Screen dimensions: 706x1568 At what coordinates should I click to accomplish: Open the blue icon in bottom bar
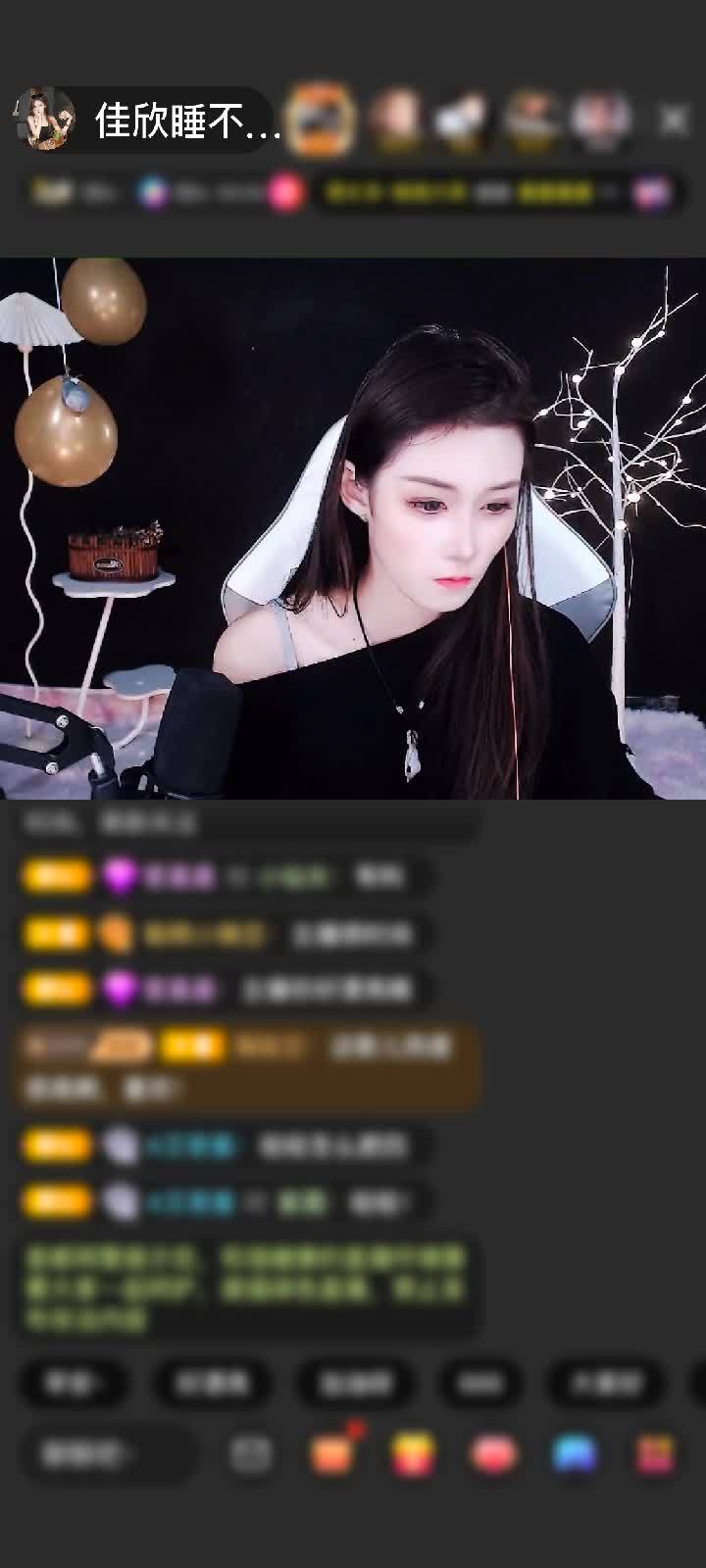tap(575, 1454)
